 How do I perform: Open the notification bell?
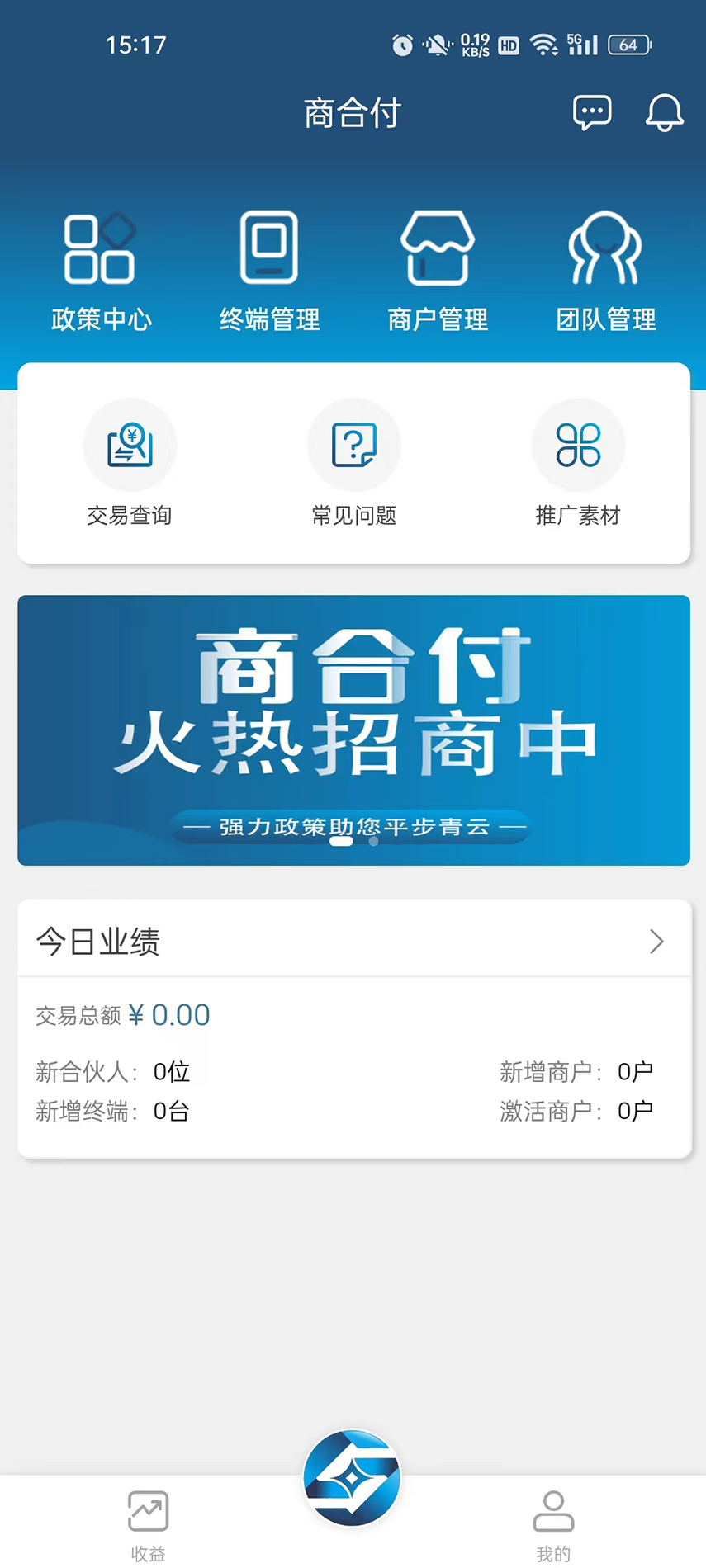pyautogui.click(x=664, y=113)
